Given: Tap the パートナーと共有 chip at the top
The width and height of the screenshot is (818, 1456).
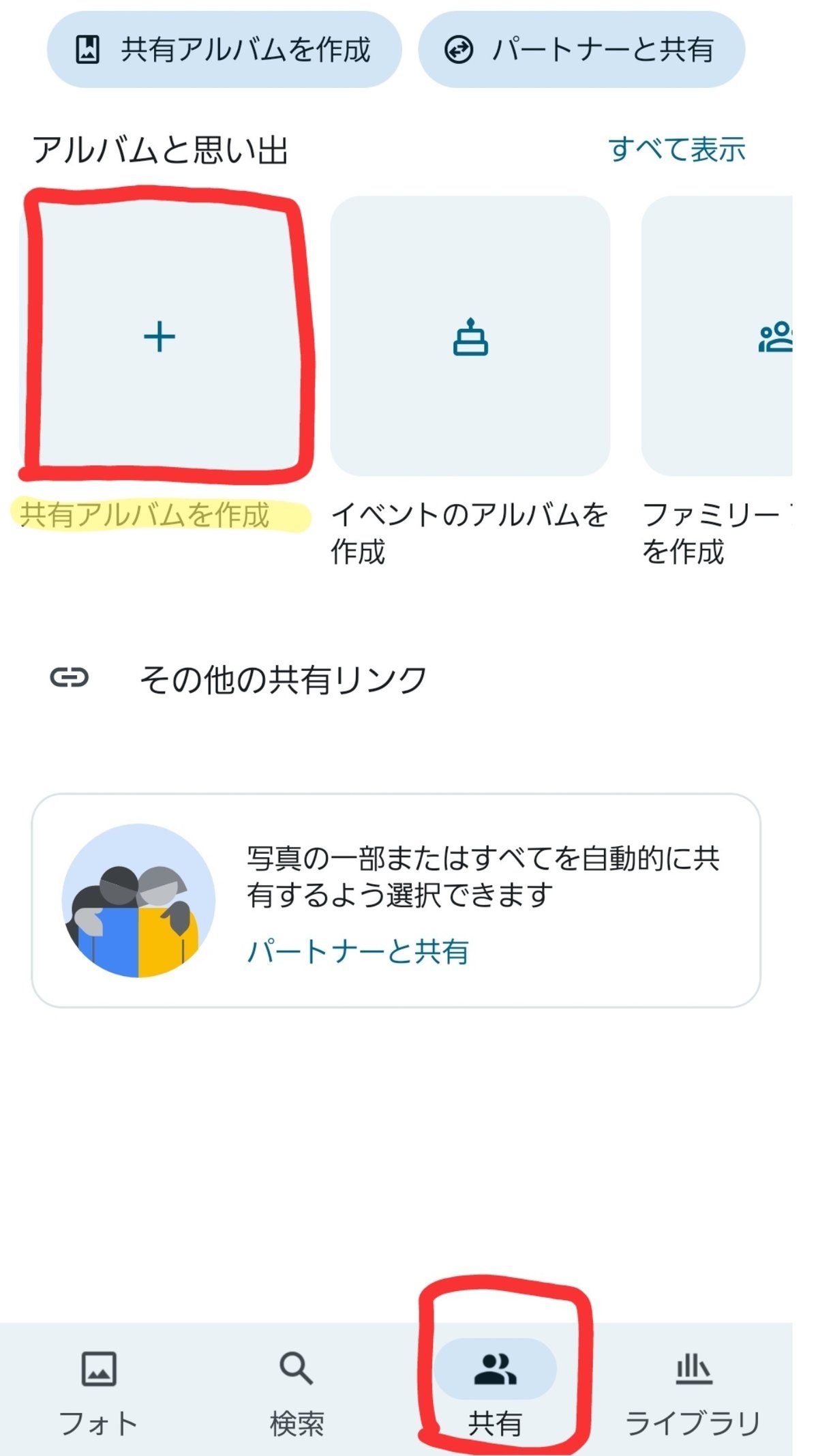Looking at the screenshot, I should pos(581,49).
